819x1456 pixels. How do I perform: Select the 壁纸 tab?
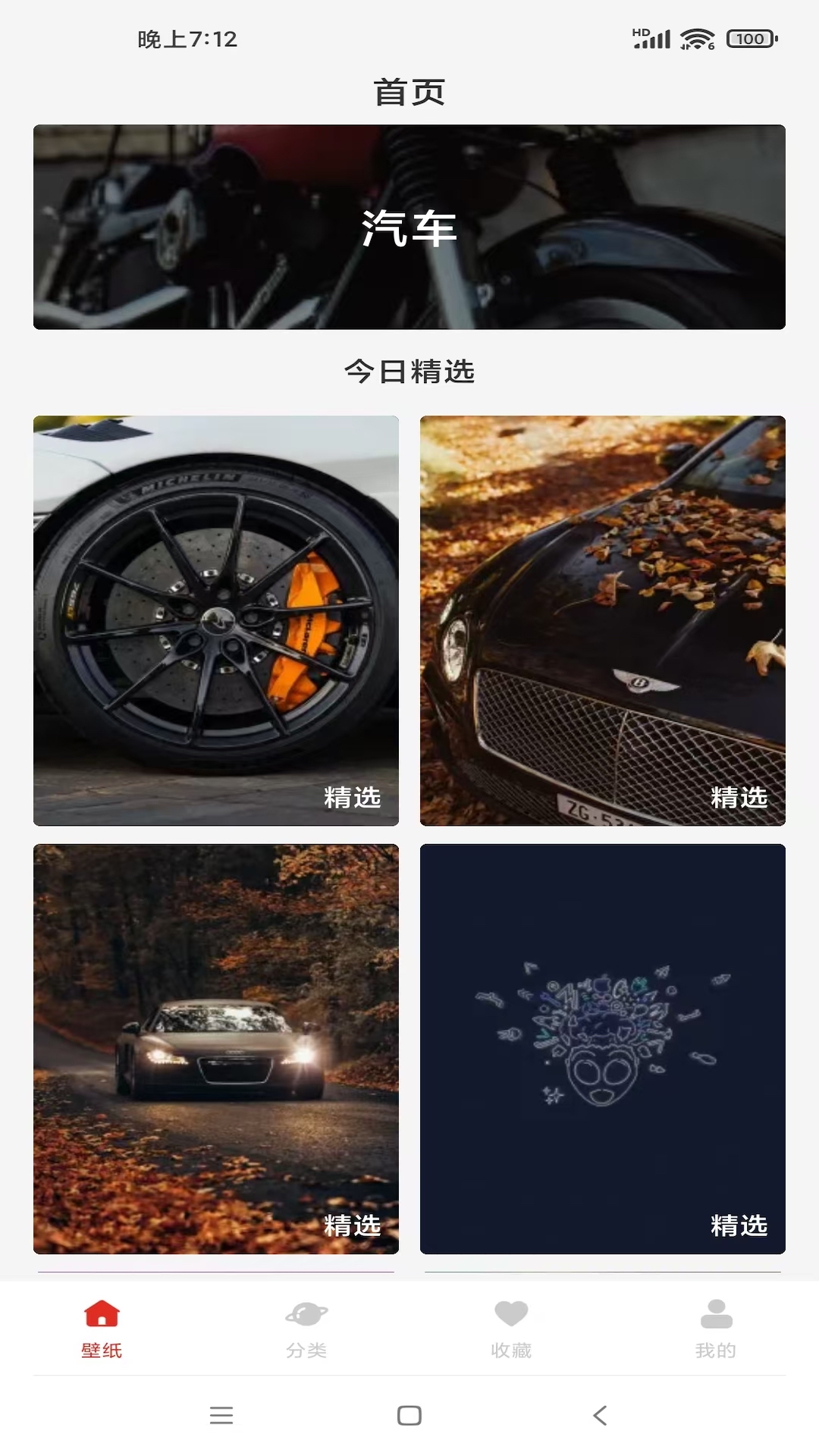tap(102, 1329)
